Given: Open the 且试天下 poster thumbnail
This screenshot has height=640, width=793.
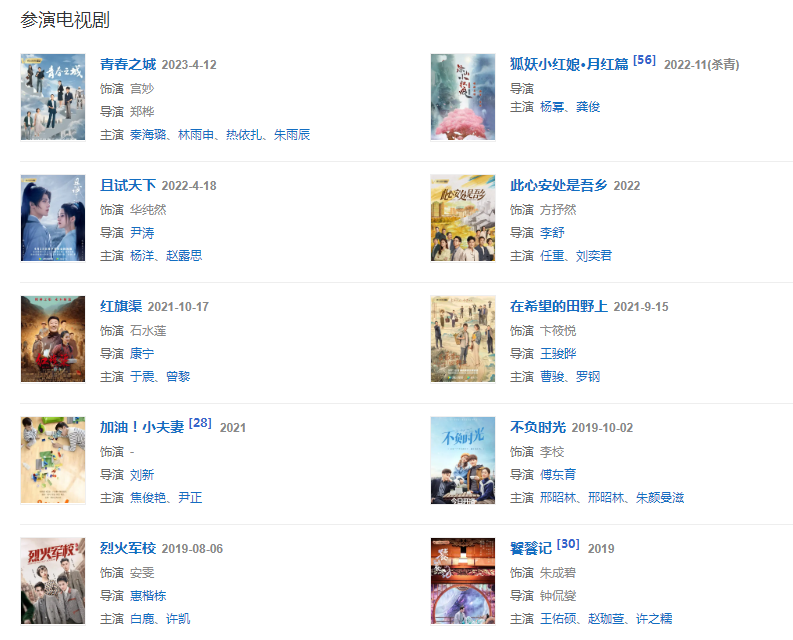Looking at the screenshot, I should point(53,218).
